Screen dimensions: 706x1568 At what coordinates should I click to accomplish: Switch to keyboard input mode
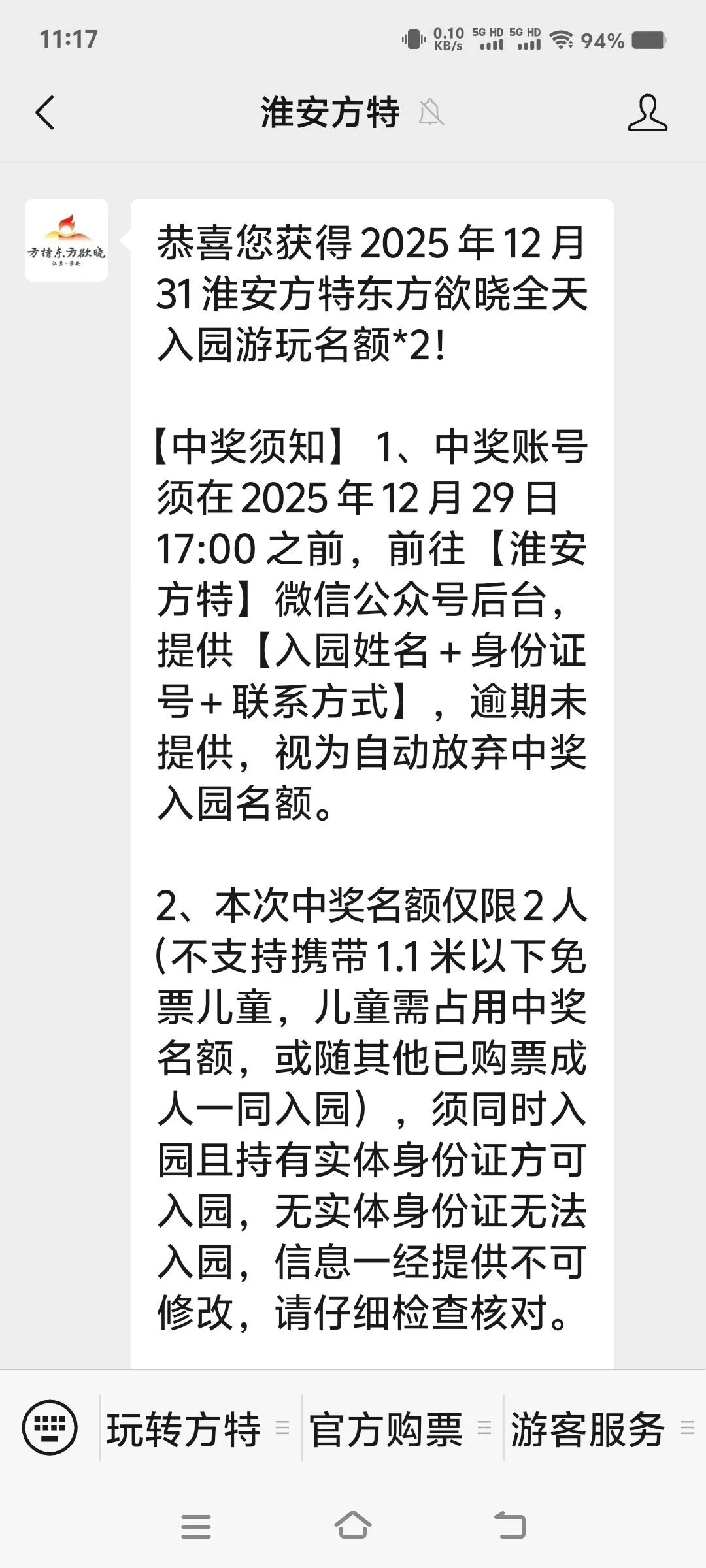50,1428
